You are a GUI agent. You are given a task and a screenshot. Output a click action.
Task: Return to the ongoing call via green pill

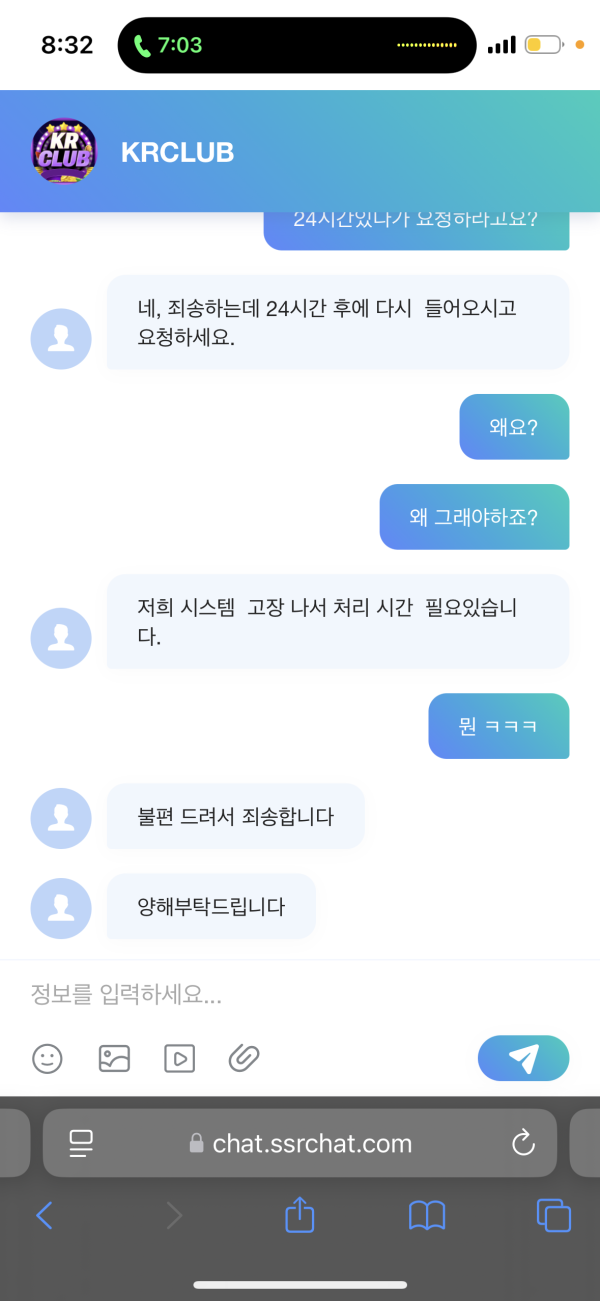pos(168,45)
